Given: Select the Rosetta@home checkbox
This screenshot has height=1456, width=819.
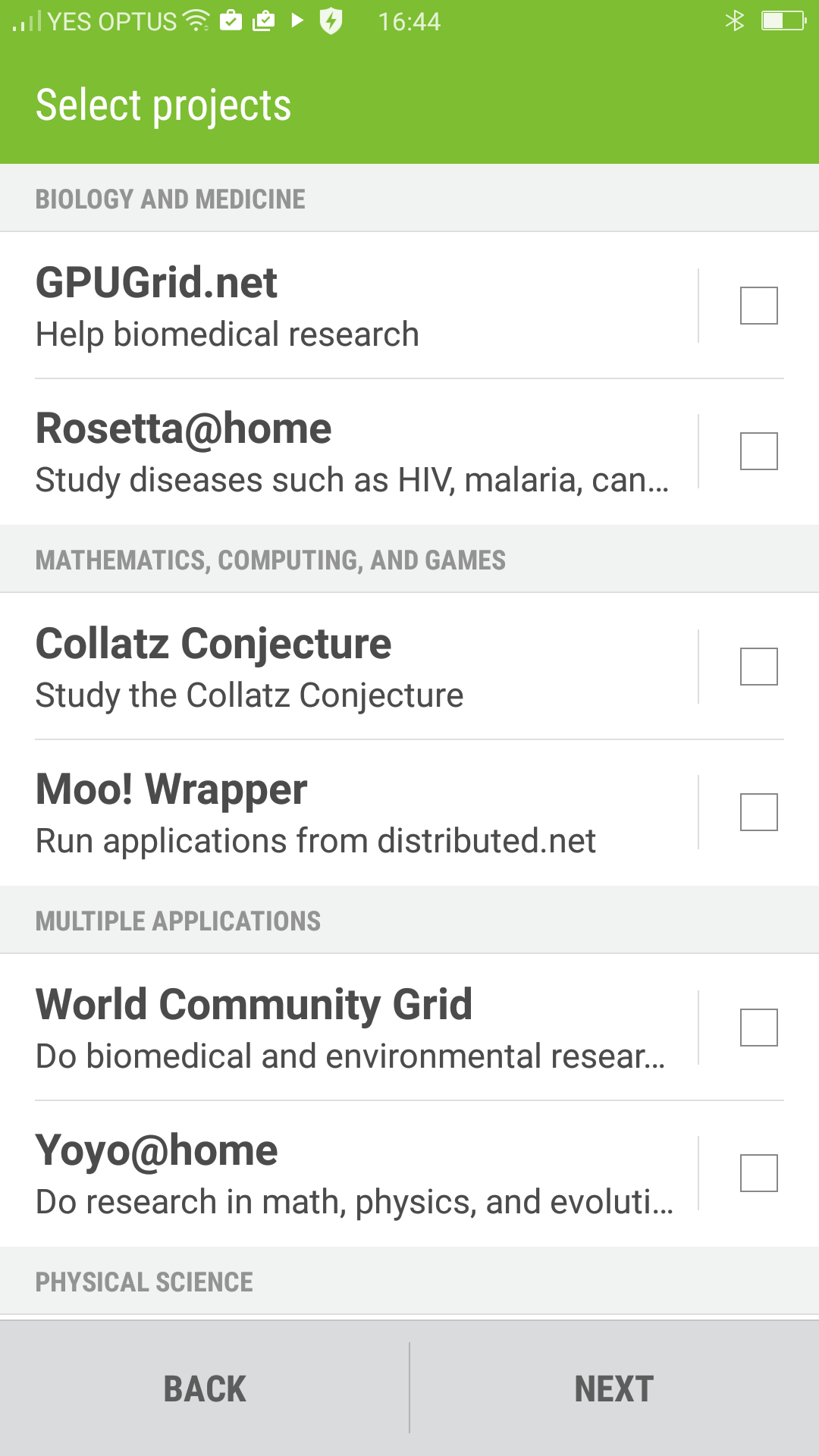Looking at the screenshot, I should [759, 451].
